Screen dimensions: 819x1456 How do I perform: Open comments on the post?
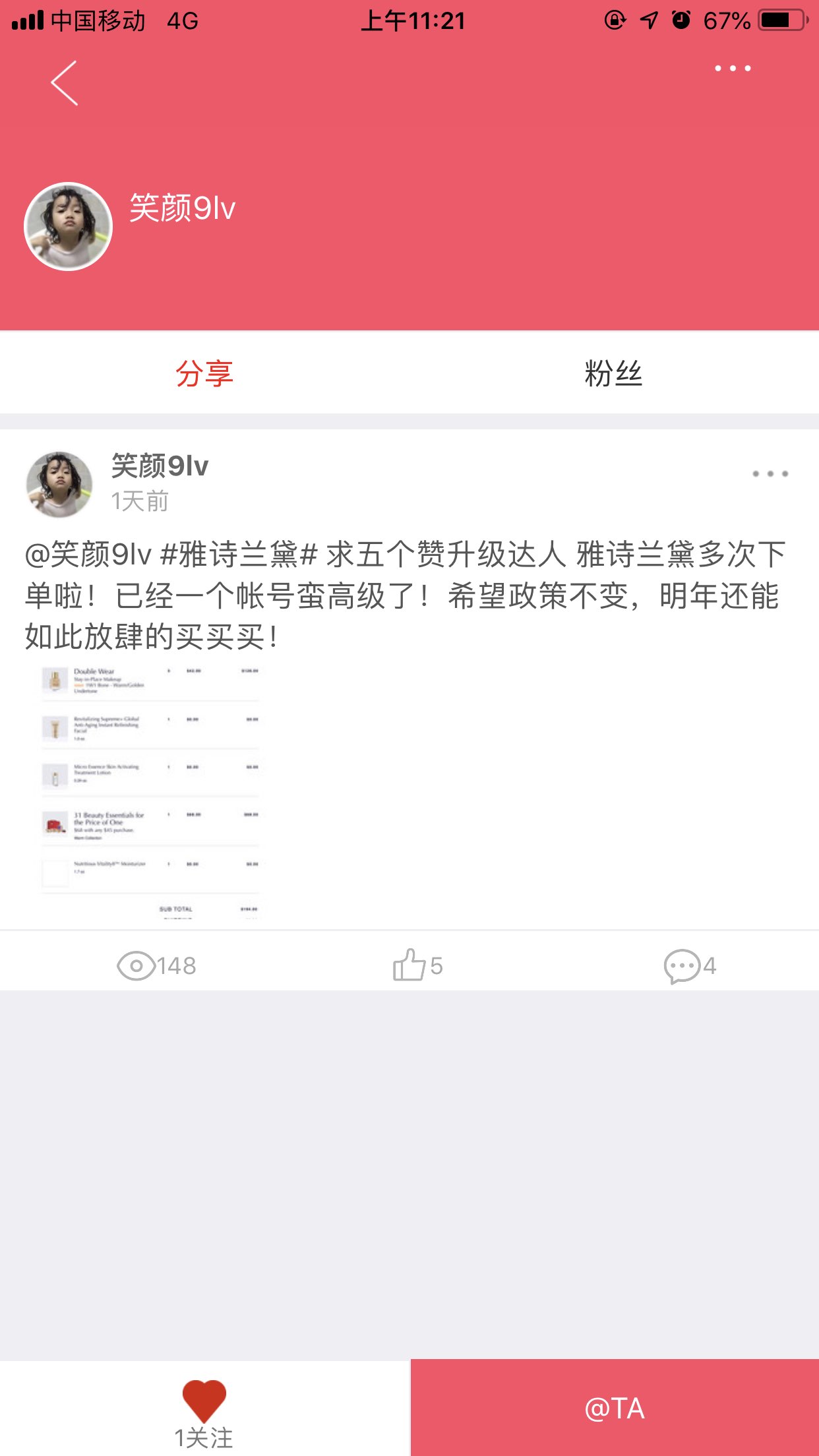[x=689, y=965]
